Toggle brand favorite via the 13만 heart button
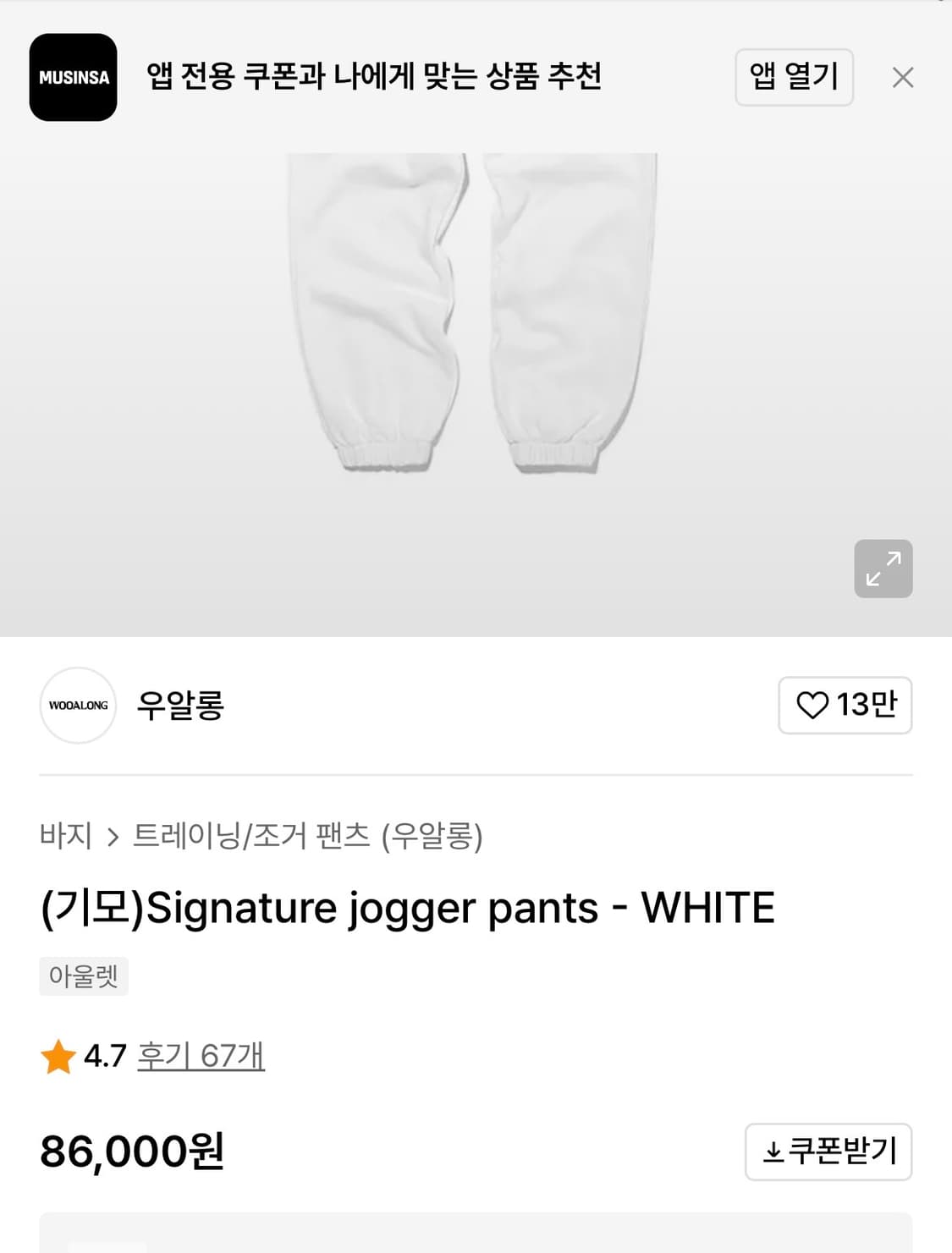The width and height of the screenshot is (952, 1253). point(845,706)
